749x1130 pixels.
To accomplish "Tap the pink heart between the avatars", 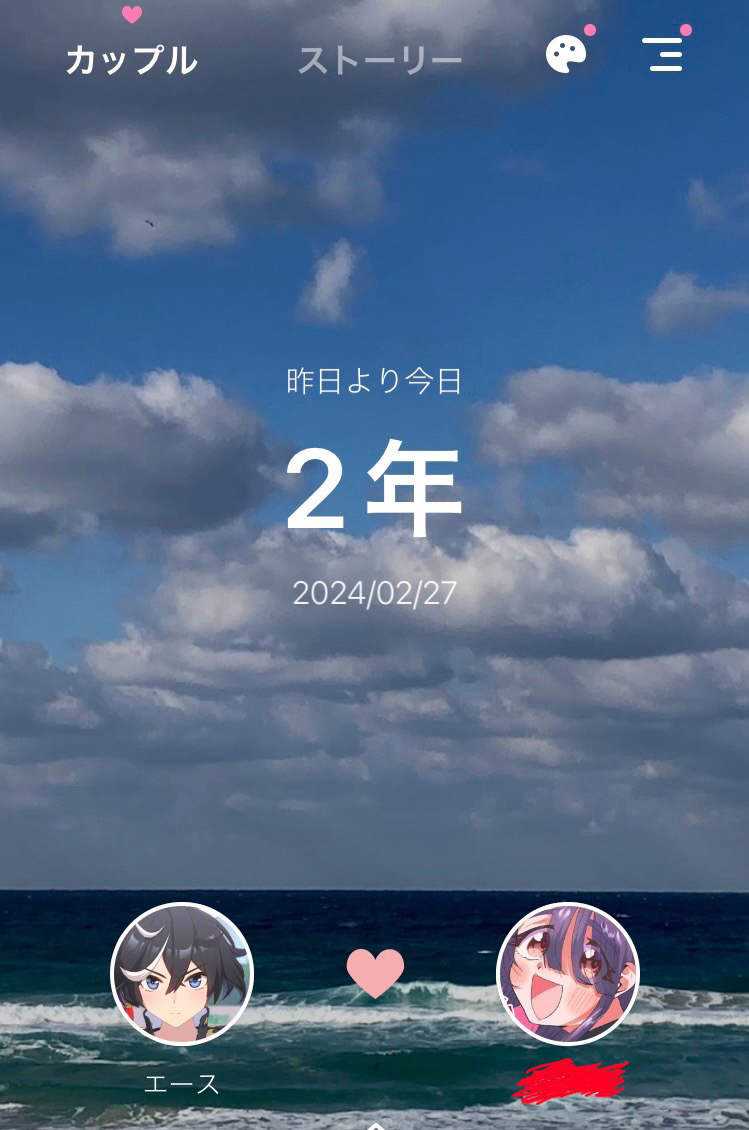I will [375, 973].
